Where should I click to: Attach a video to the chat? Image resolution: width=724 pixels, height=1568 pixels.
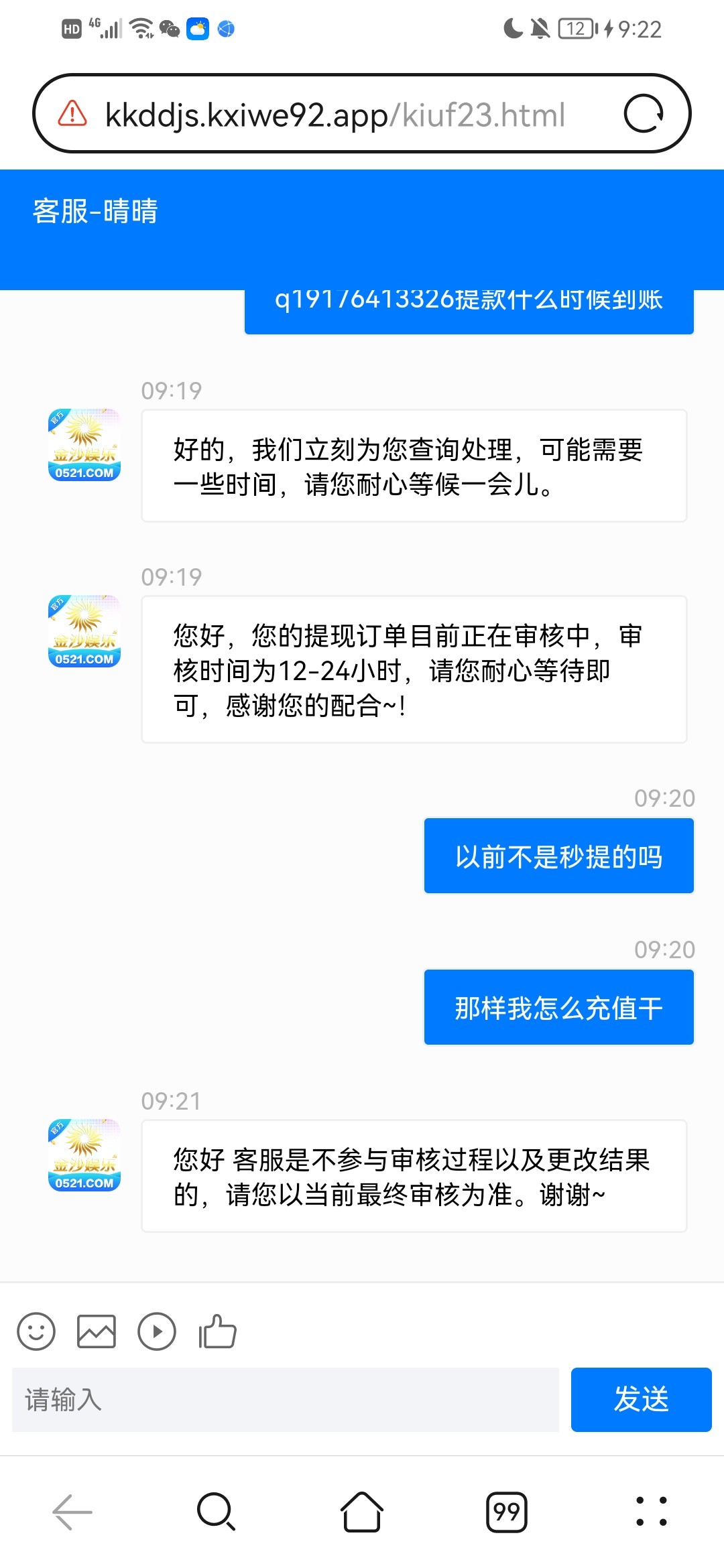[x=157, y=1331]
